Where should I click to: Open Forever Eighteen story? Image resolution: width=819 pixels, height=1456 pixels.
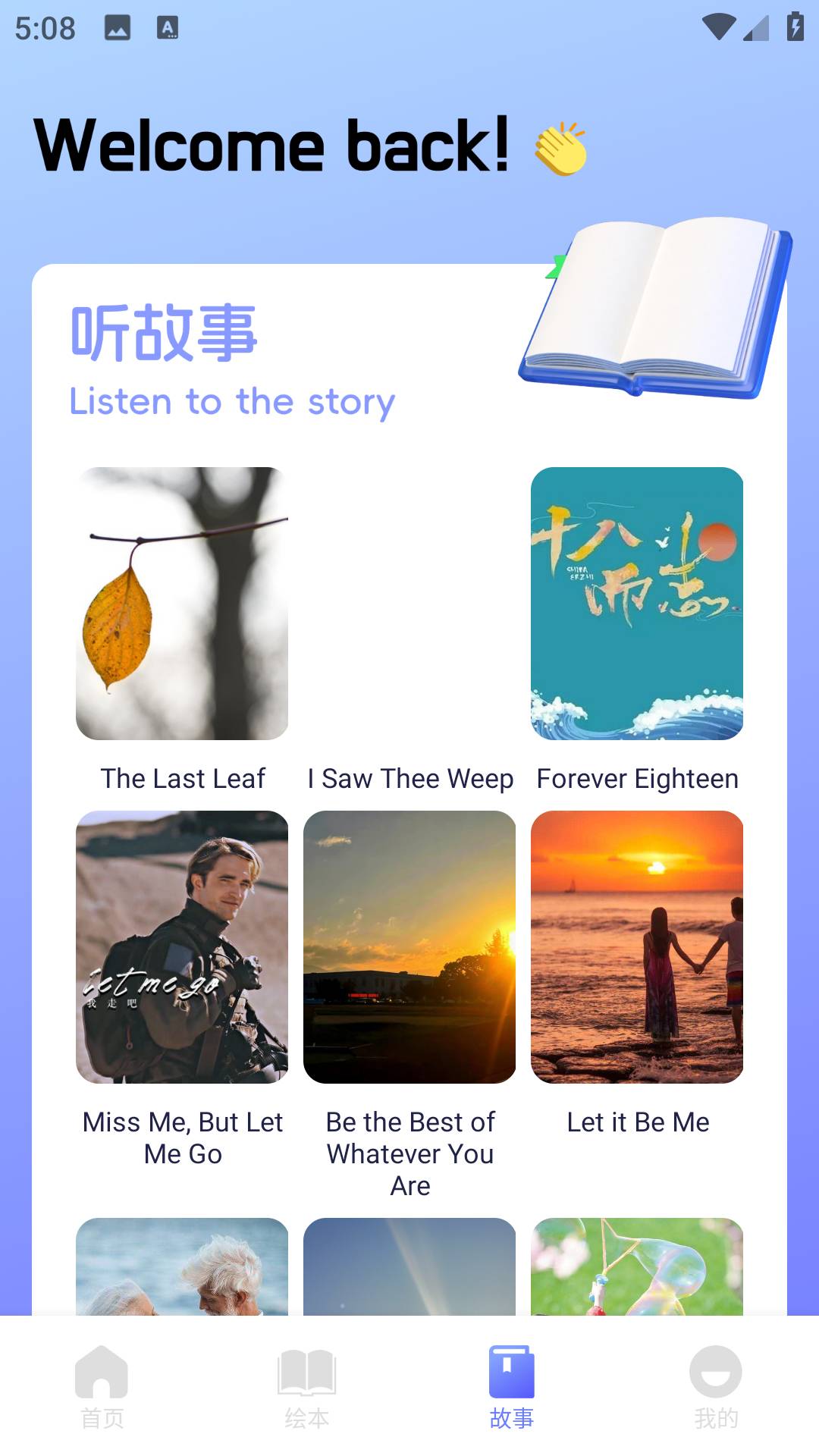pyautogui.click(x=637, y=604)
